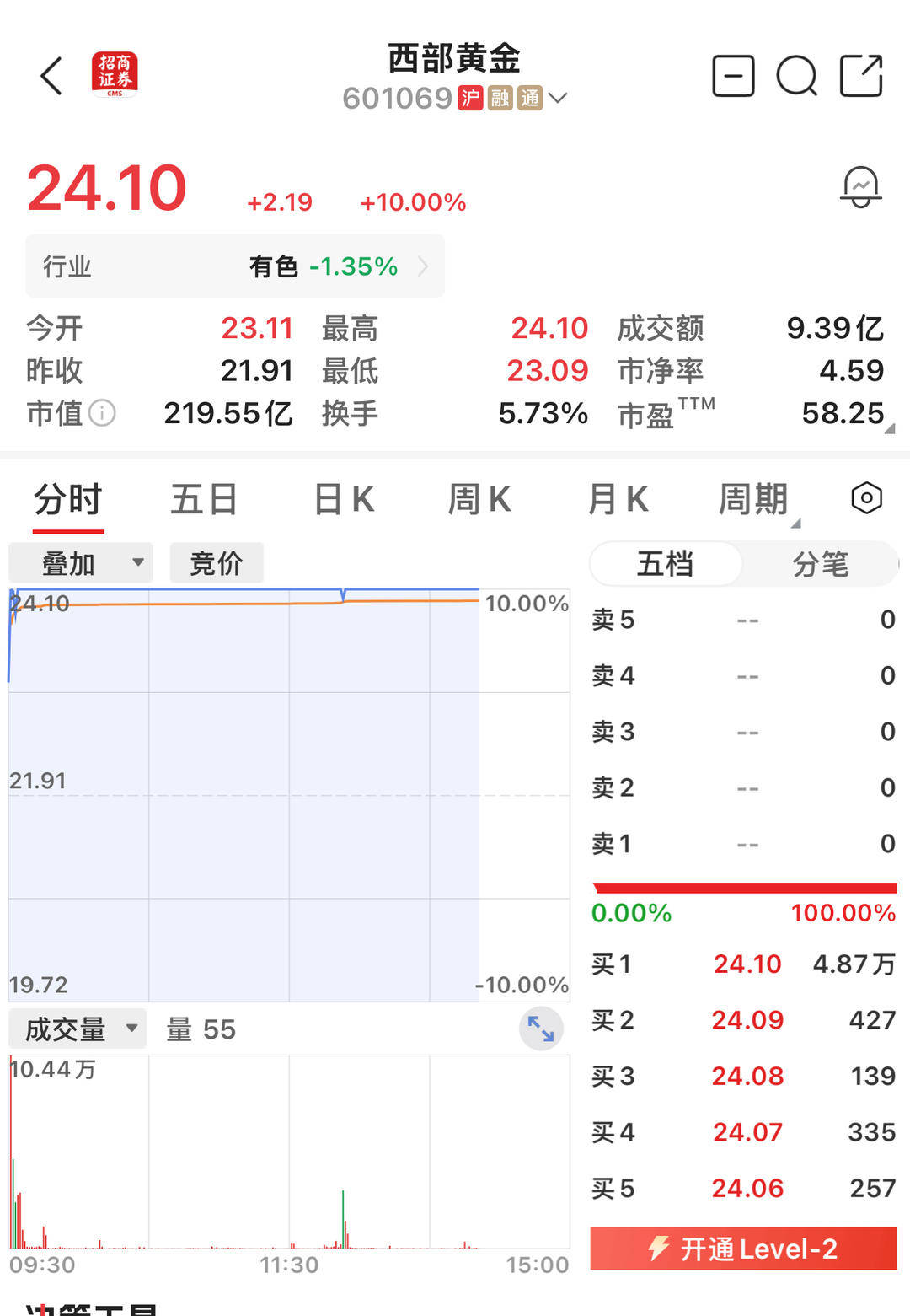Image resolution: width=910 pixels, height=1316 pixels.
Task: Expand the chart to full screen
Action: tap(540, 1029)
